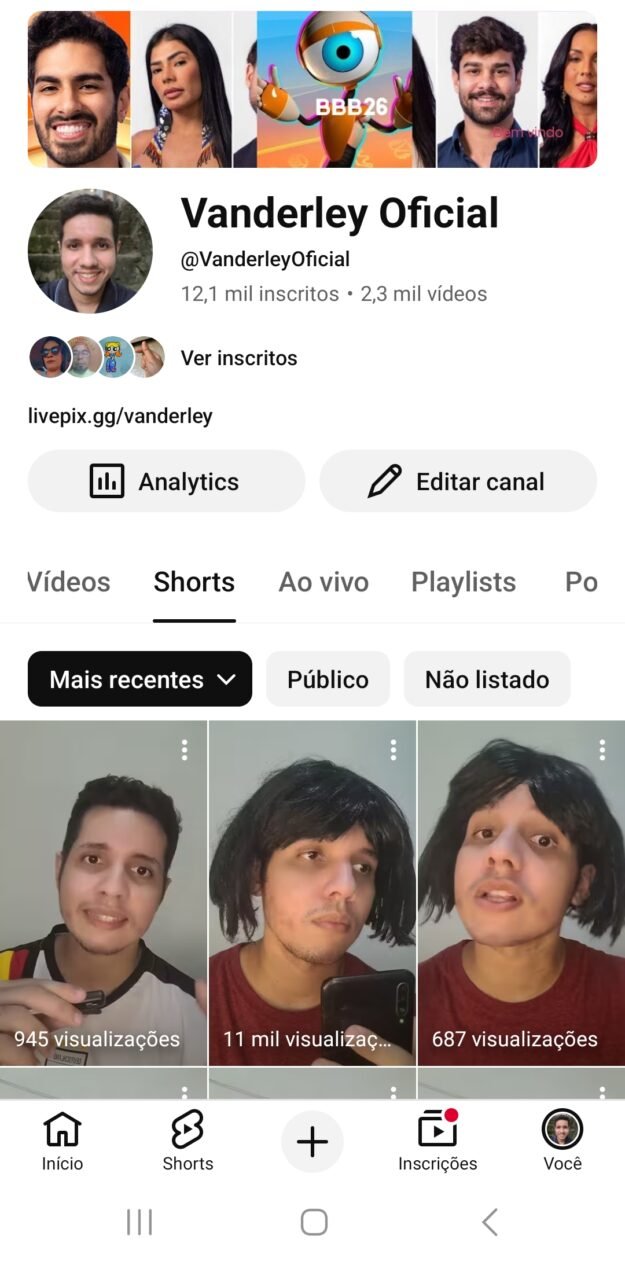The width and height of the screenshot is (625, 1265).
Task: Filter shorts by Público
Action: 327,679
